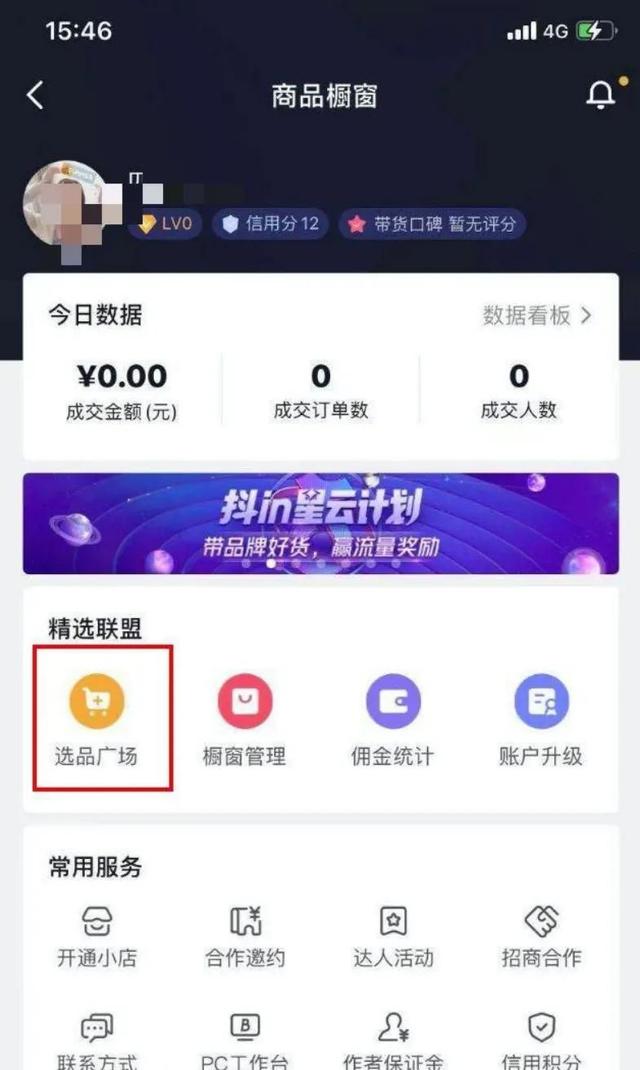
Task: Open 选品广场 product selection
Action: [96, 718]
